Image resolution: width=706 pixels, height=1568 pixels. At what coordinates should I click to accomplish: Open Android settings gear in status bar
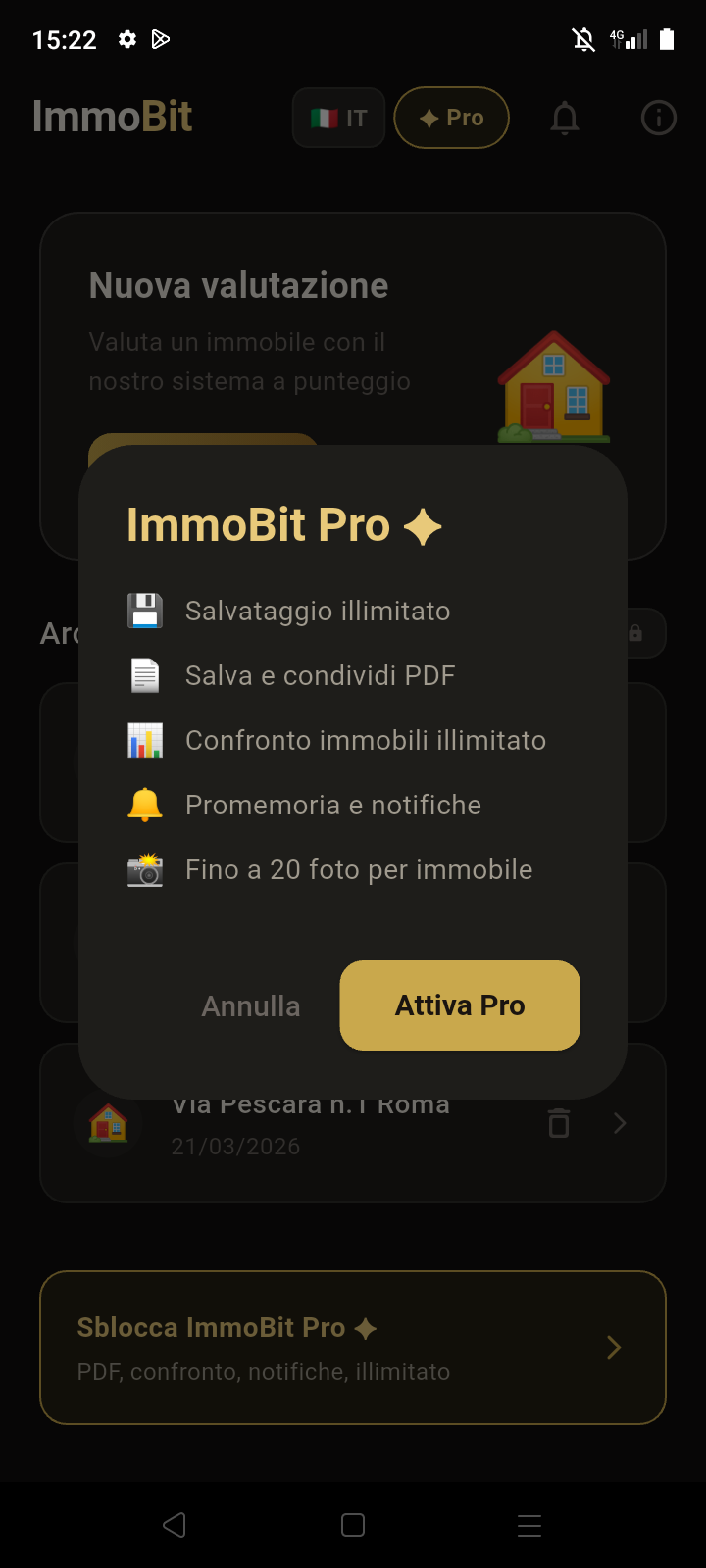126,40
